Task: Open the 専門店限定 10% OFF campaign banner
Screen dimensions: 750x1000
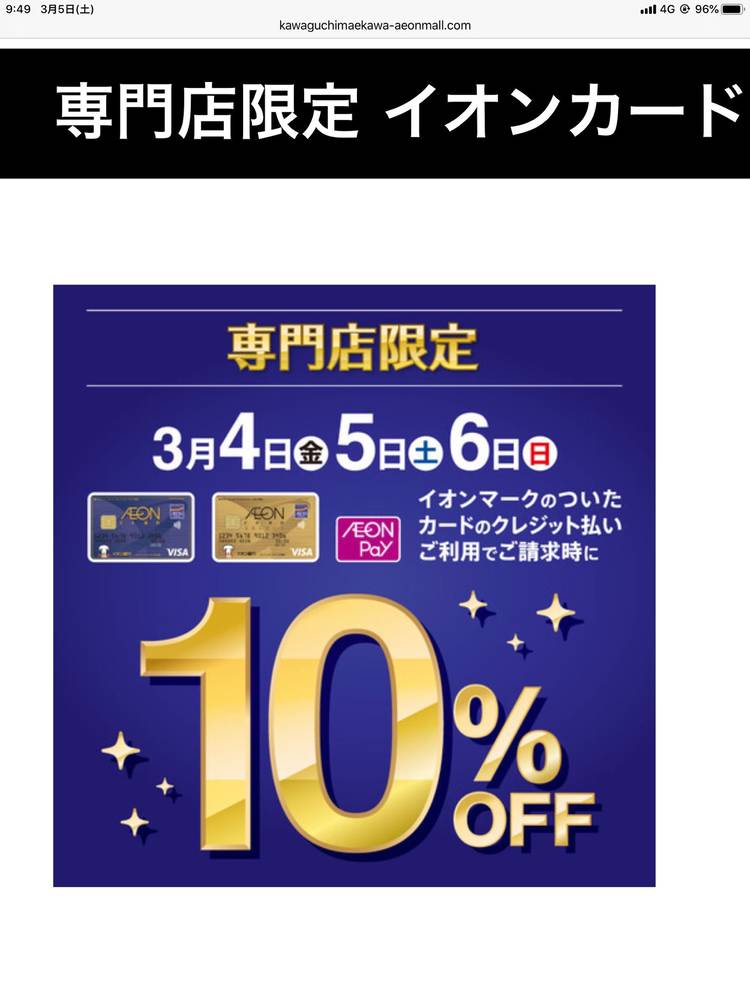Action: 354,585
